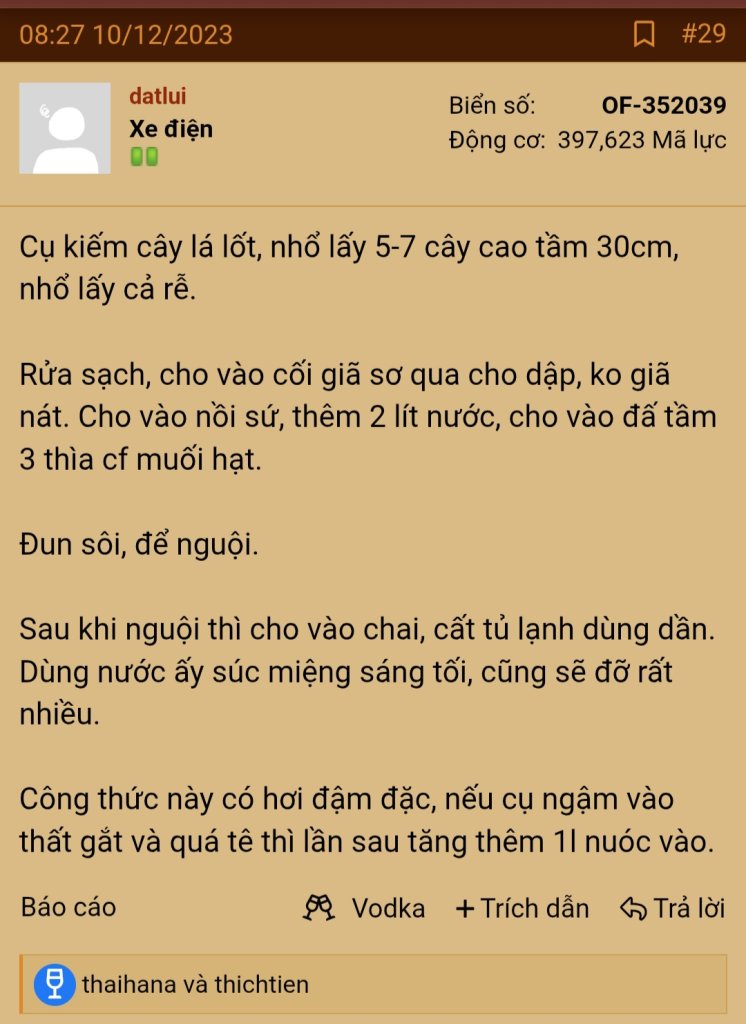See who reacted: thaihana và thichtien
Viewport: 746px width, 1024px height.
(x=195, y=984)
